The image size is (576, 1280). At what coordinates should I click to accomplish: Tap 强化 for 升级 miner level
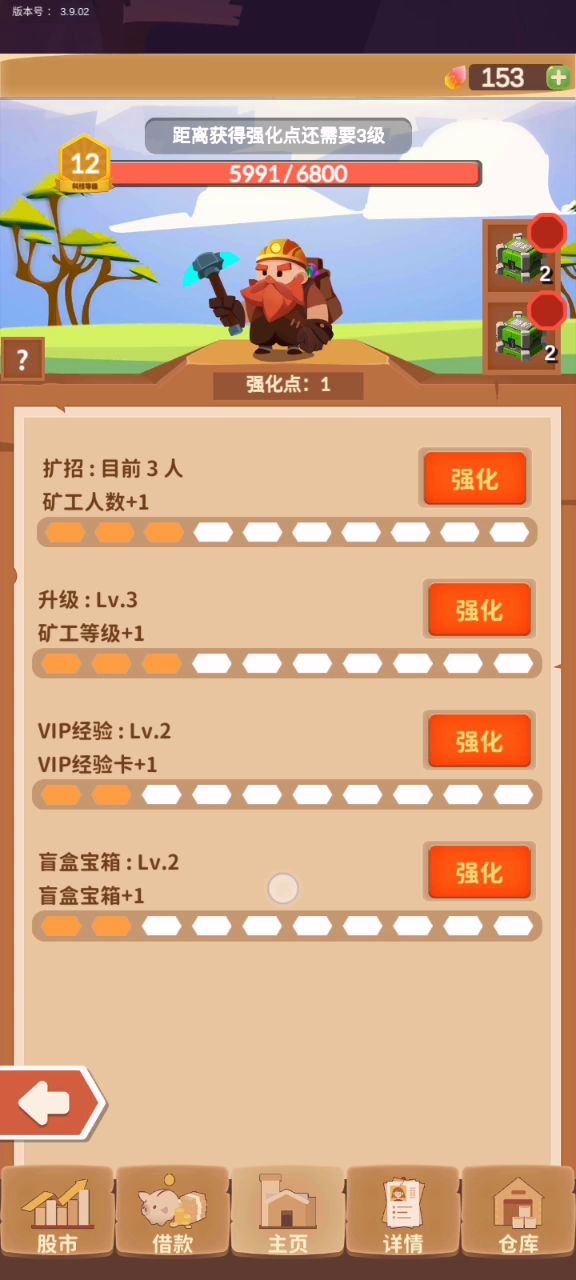[479, 609]
